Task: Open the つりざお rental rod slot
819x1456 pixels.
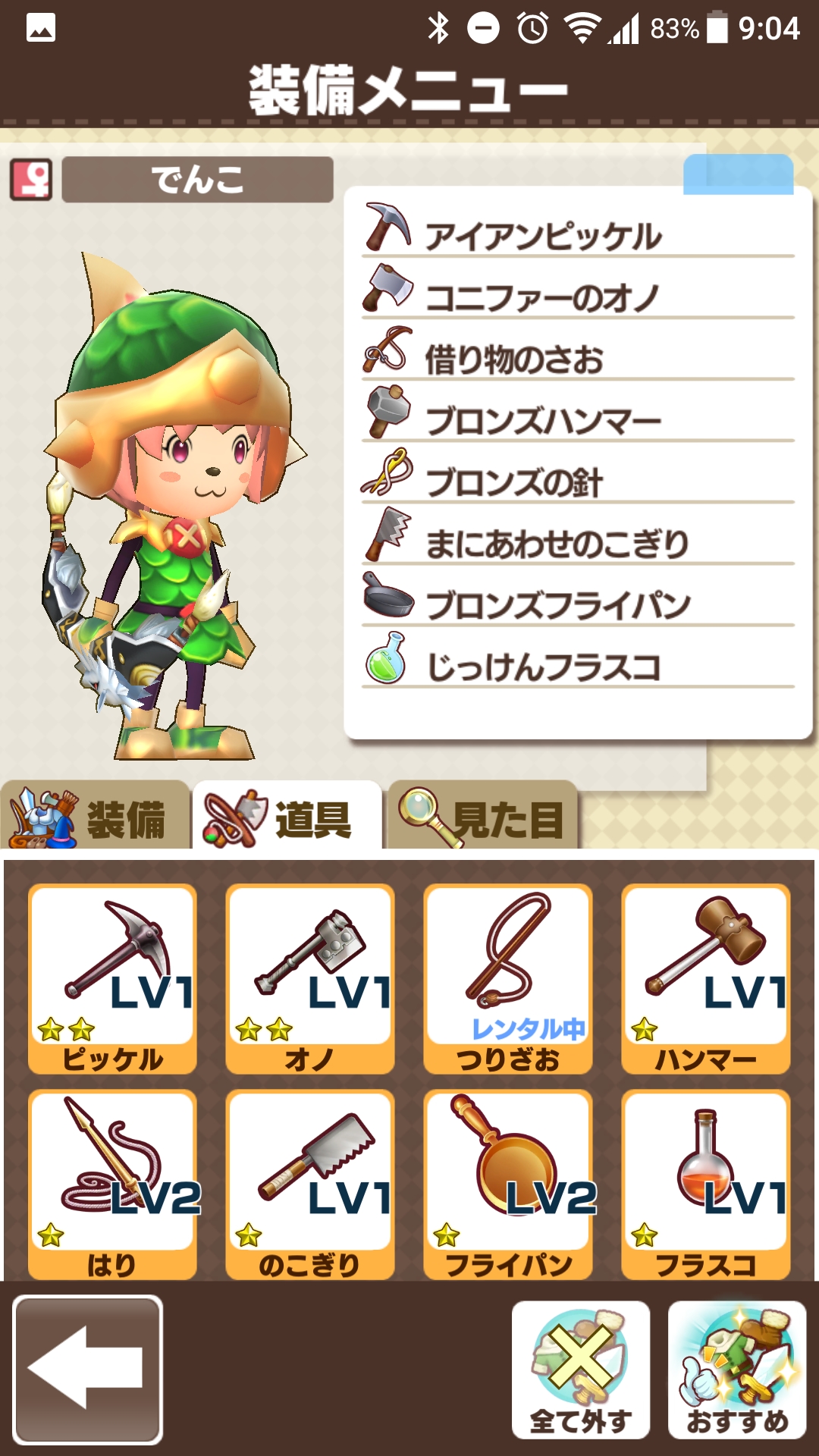Action: tap(507, 979)
